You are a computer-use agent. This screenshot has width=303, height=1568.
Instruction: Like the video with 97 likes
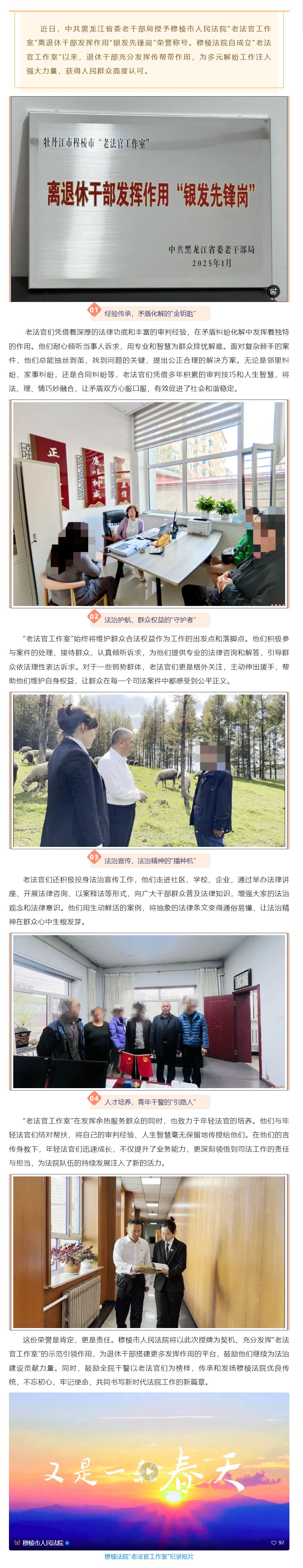click(274, 1543)
